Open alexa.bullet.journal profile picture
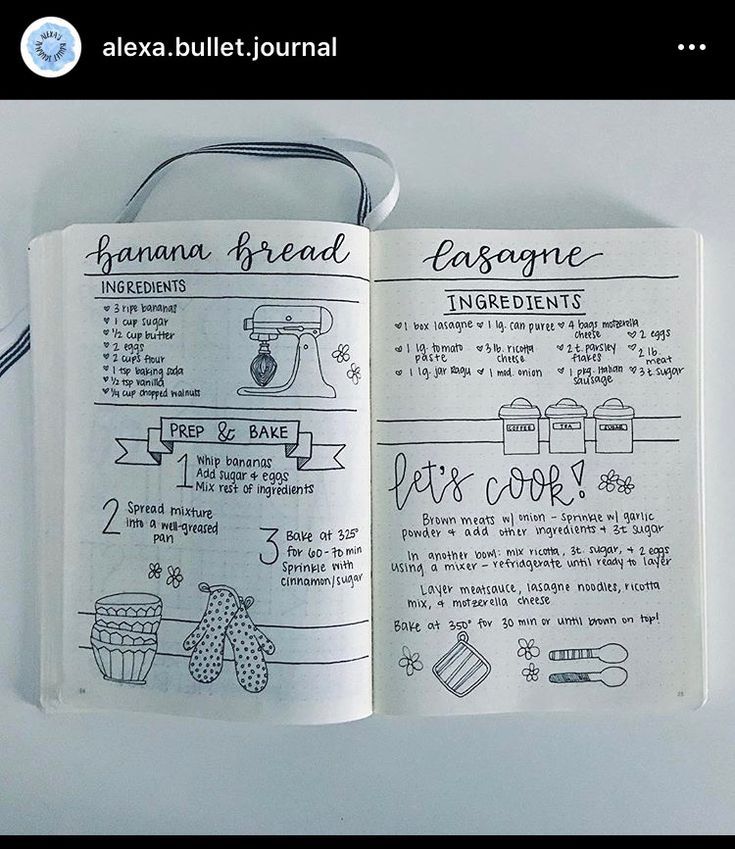This screenshot has height=849, width=735. 50,47
